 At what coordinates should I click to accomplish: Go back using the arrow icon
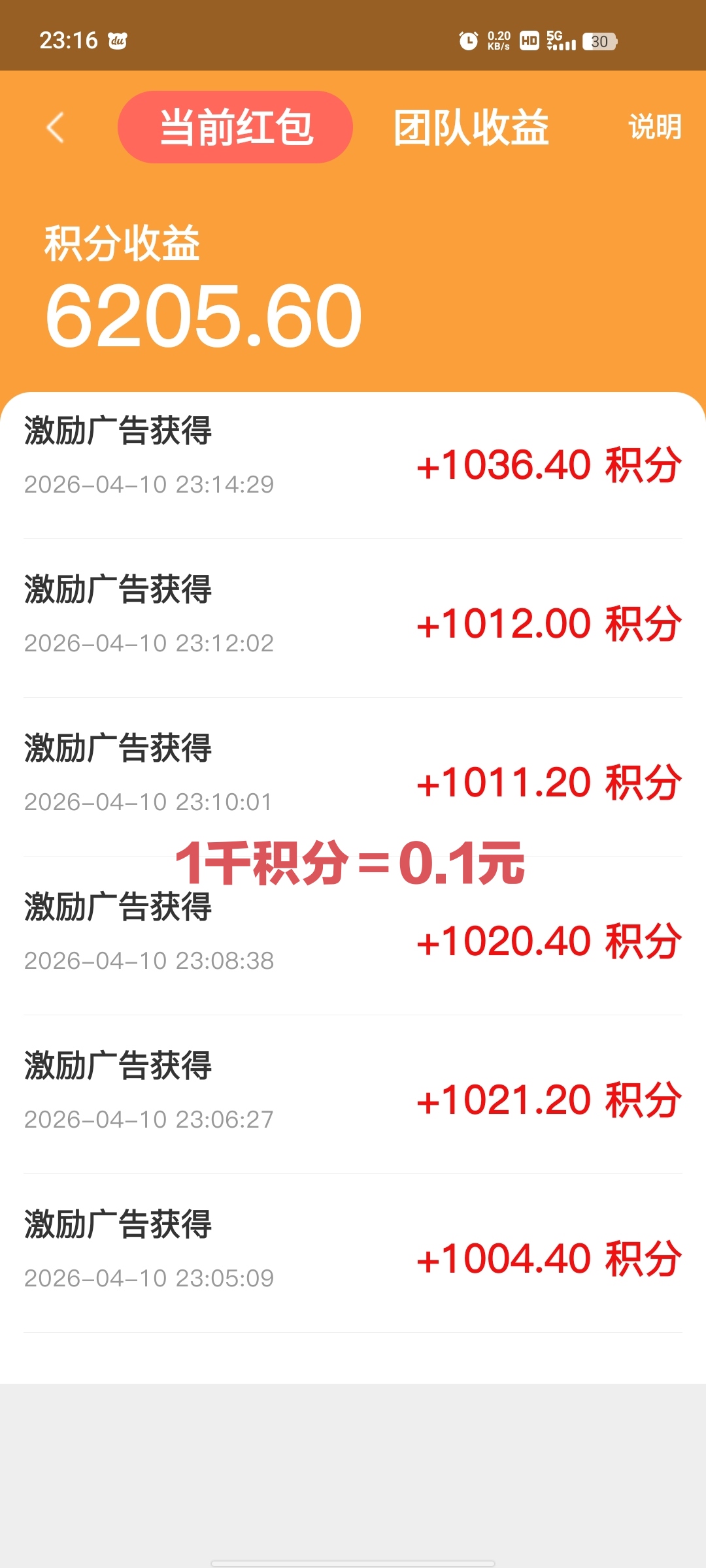tap(56, 127)
